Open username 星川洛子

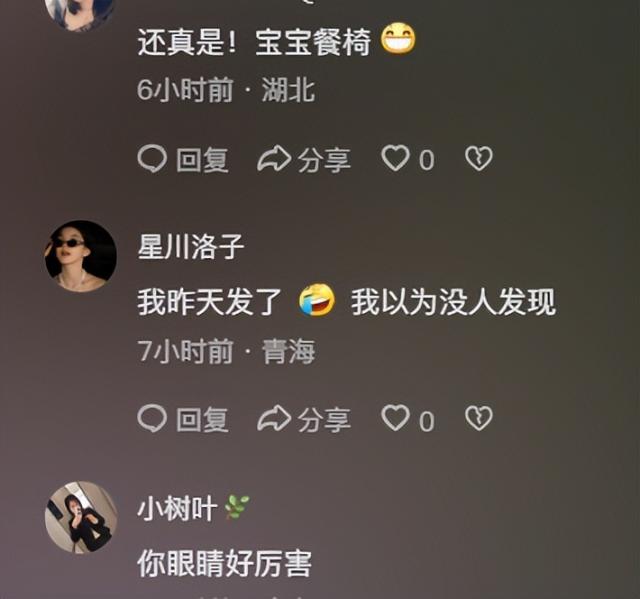click(191, 247)
